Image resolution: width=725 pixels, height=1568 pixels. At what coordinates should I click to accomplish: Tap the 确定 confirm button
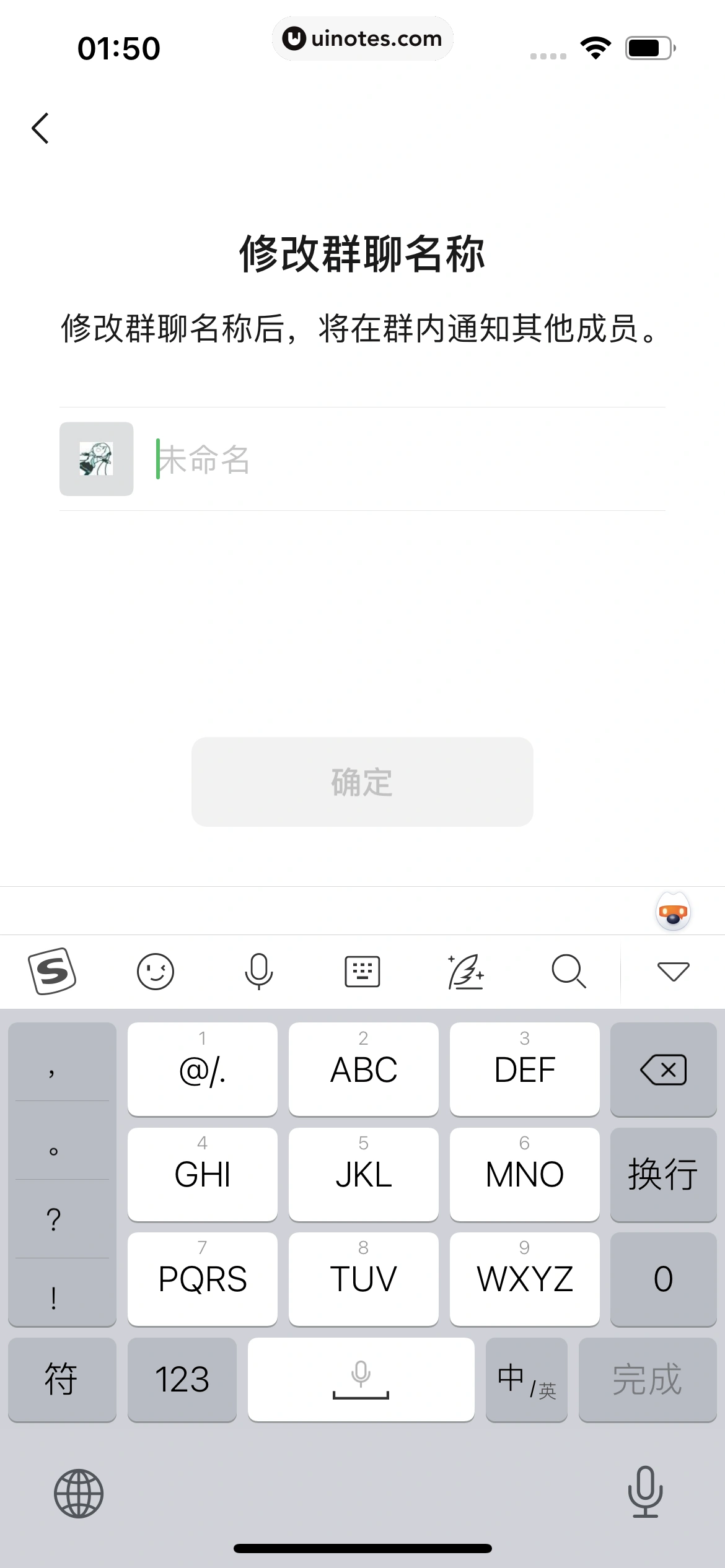point(362,782)
